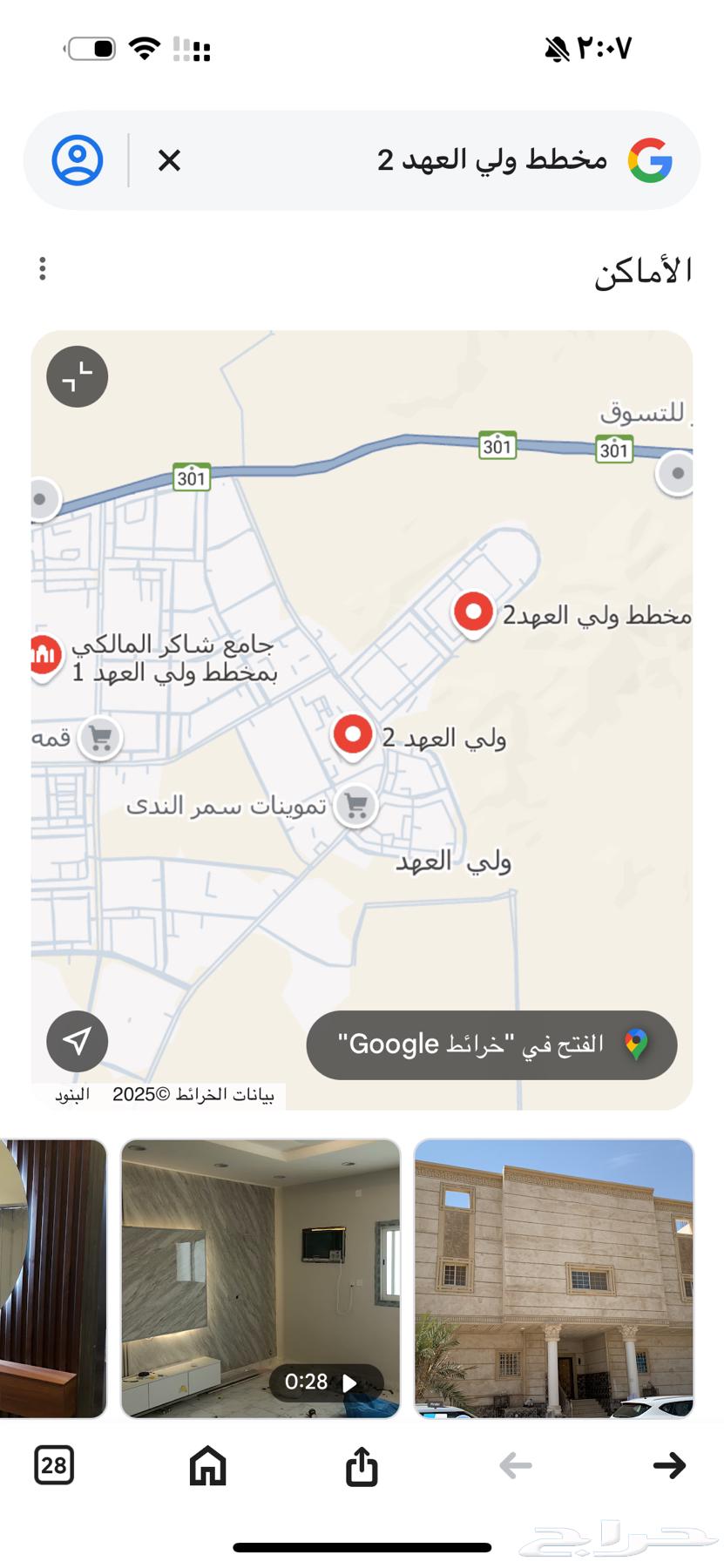This screenshot has width=724, height=1568.
Task: Open the beige building exterior photo
Action: tap(553, 1278)
